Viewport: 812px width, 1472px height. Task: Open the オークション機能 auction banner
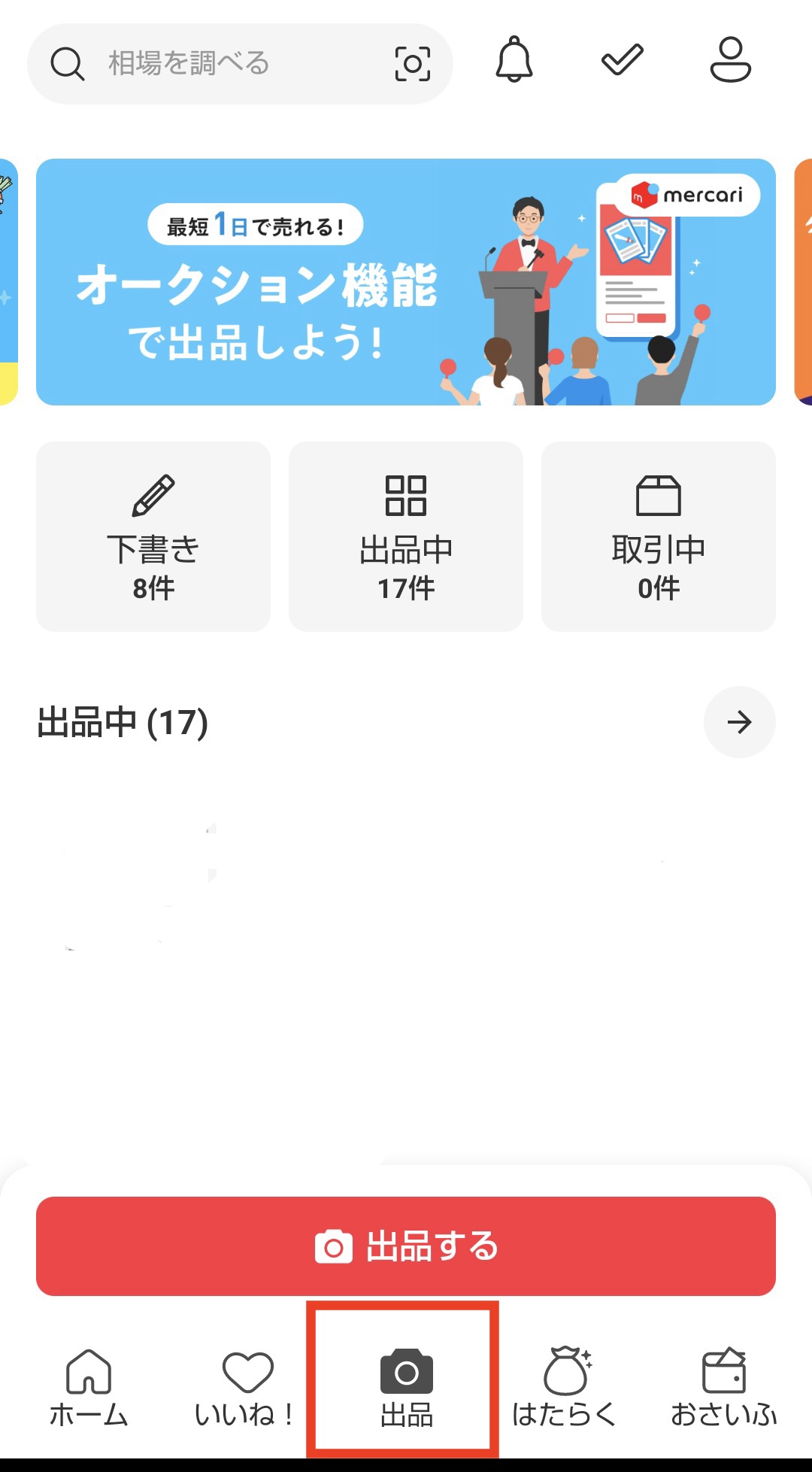point(406,282)
